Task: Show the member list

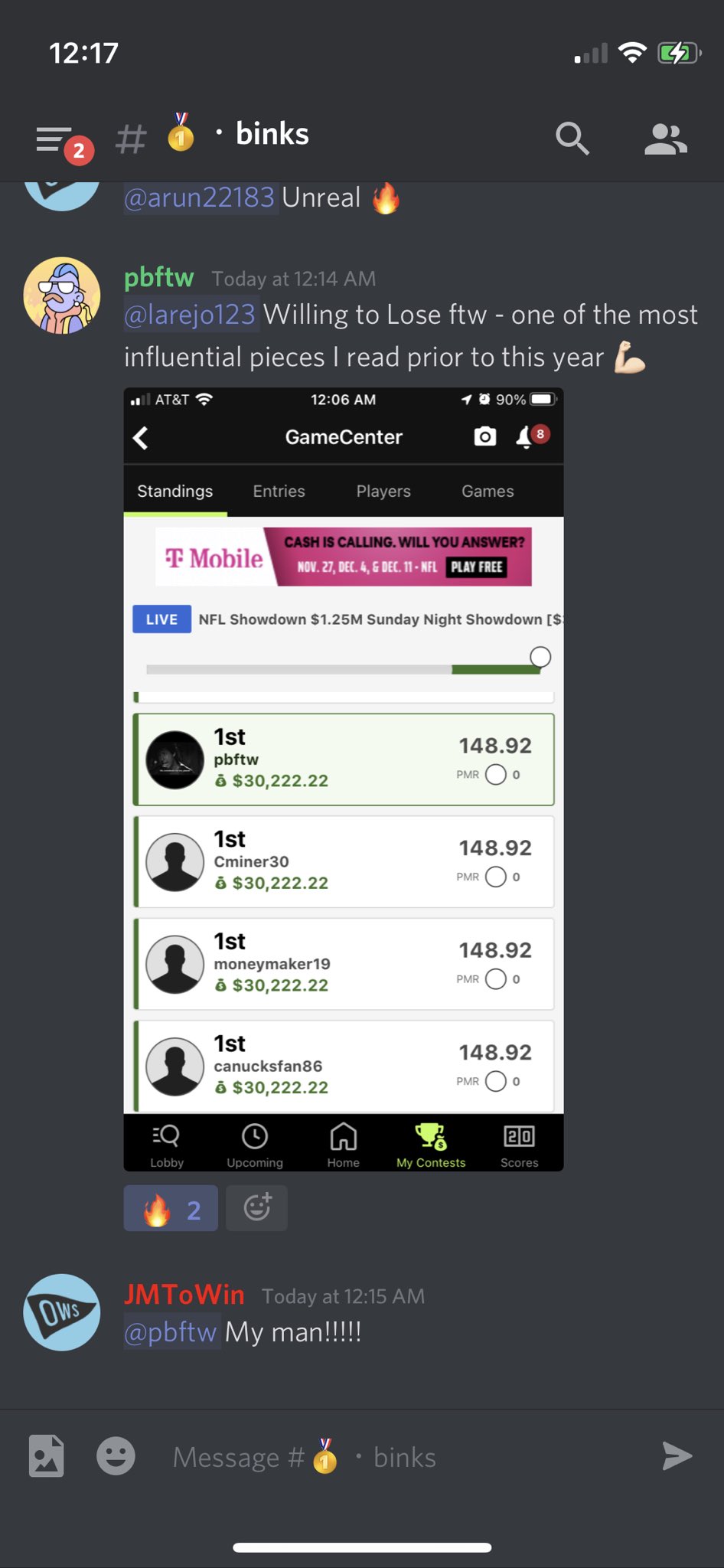Action: (665, 139)
